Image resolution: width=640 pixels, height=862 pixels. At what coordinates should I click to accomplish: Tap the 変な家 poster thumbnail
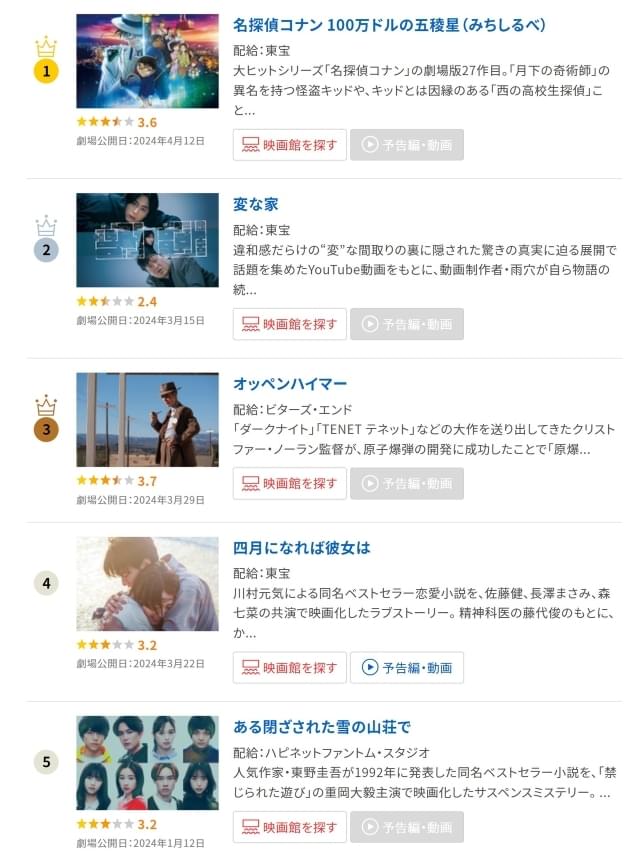click(147, 240)
